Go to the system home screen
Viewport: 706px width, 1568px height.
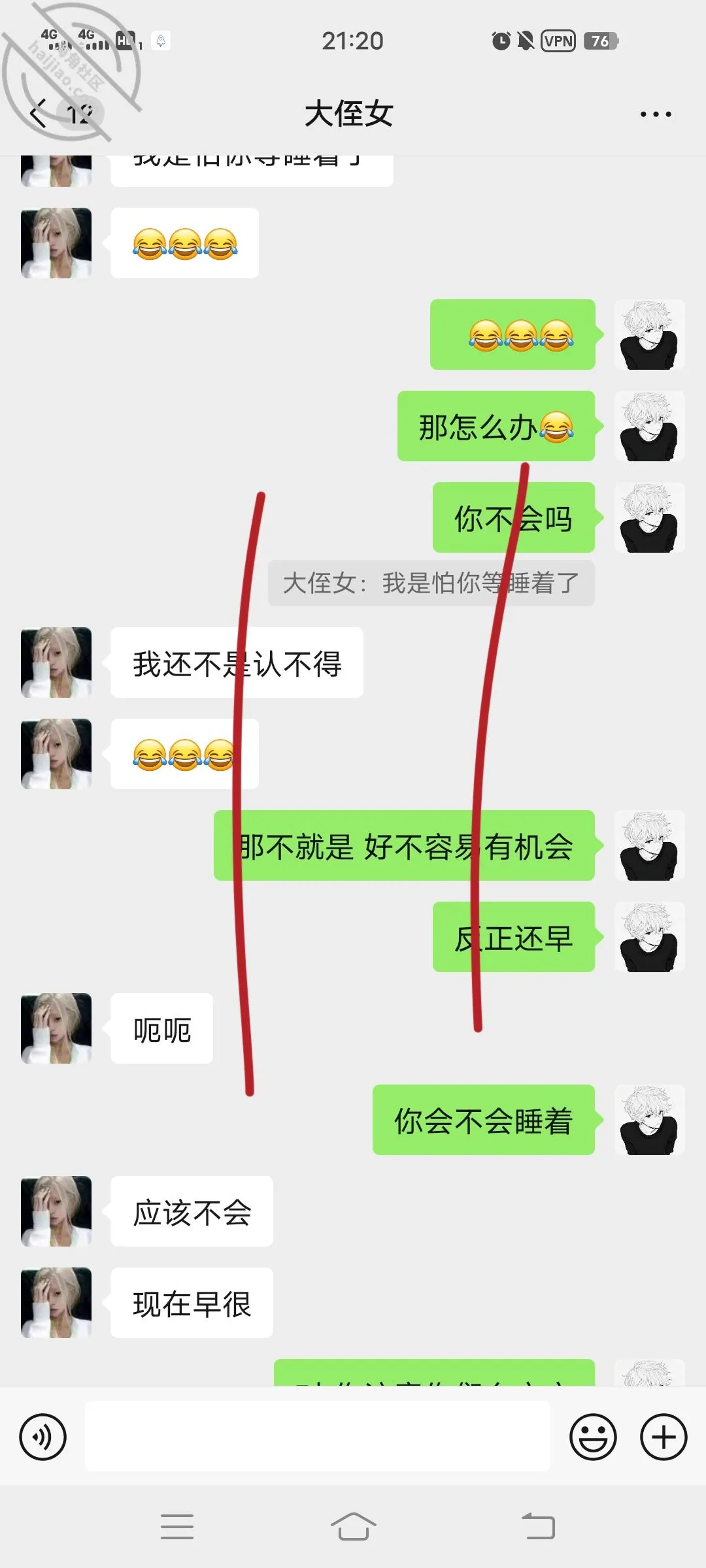pos(353,1527)
